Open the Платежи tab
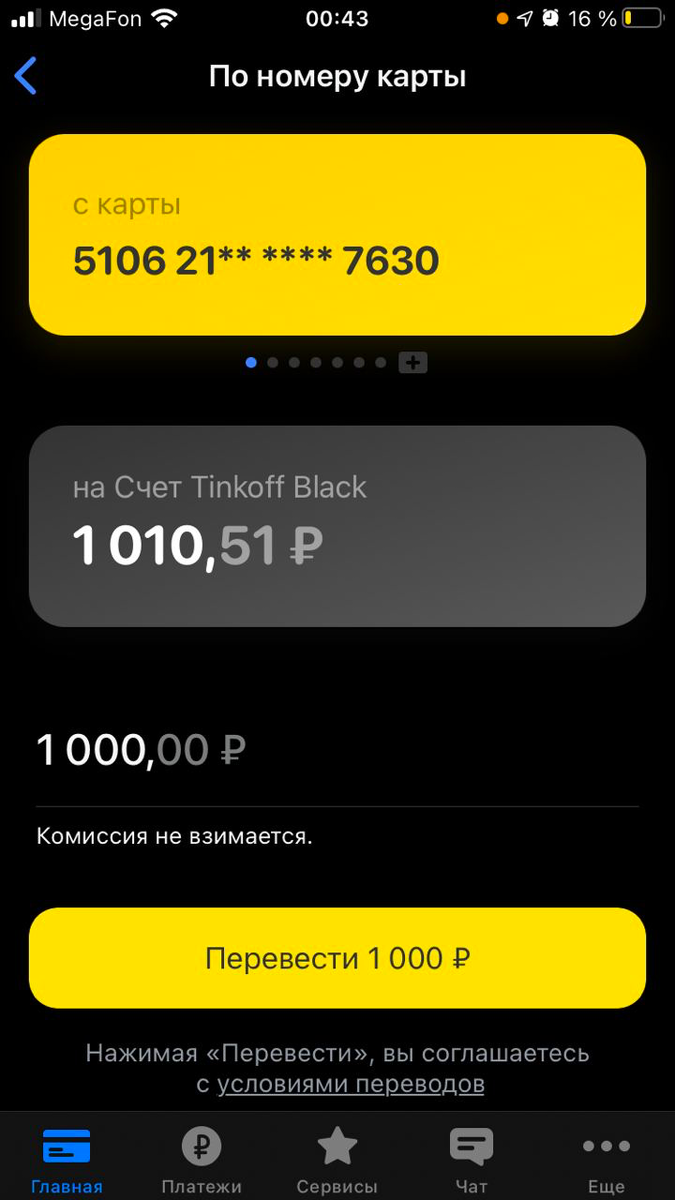 tap(201, 1160)
